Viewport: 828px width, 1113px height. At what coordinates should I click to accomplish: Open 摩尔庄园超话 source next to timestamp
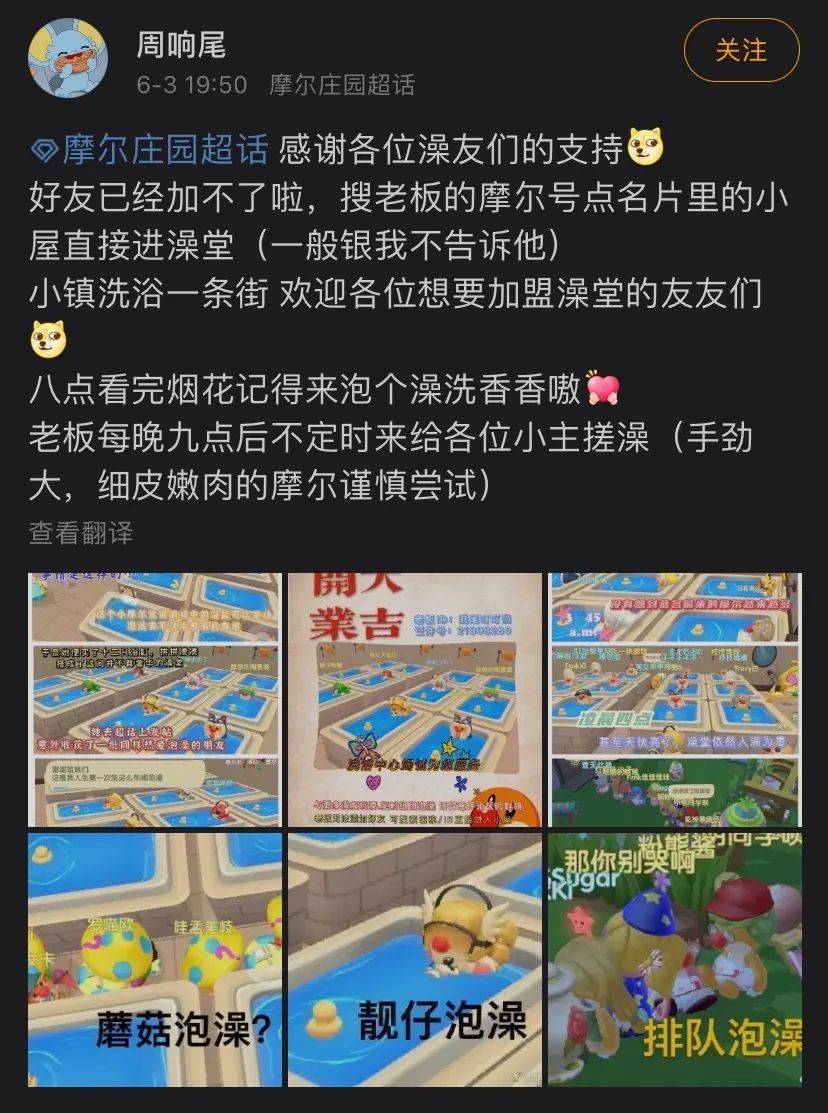(x=342, y=84)
